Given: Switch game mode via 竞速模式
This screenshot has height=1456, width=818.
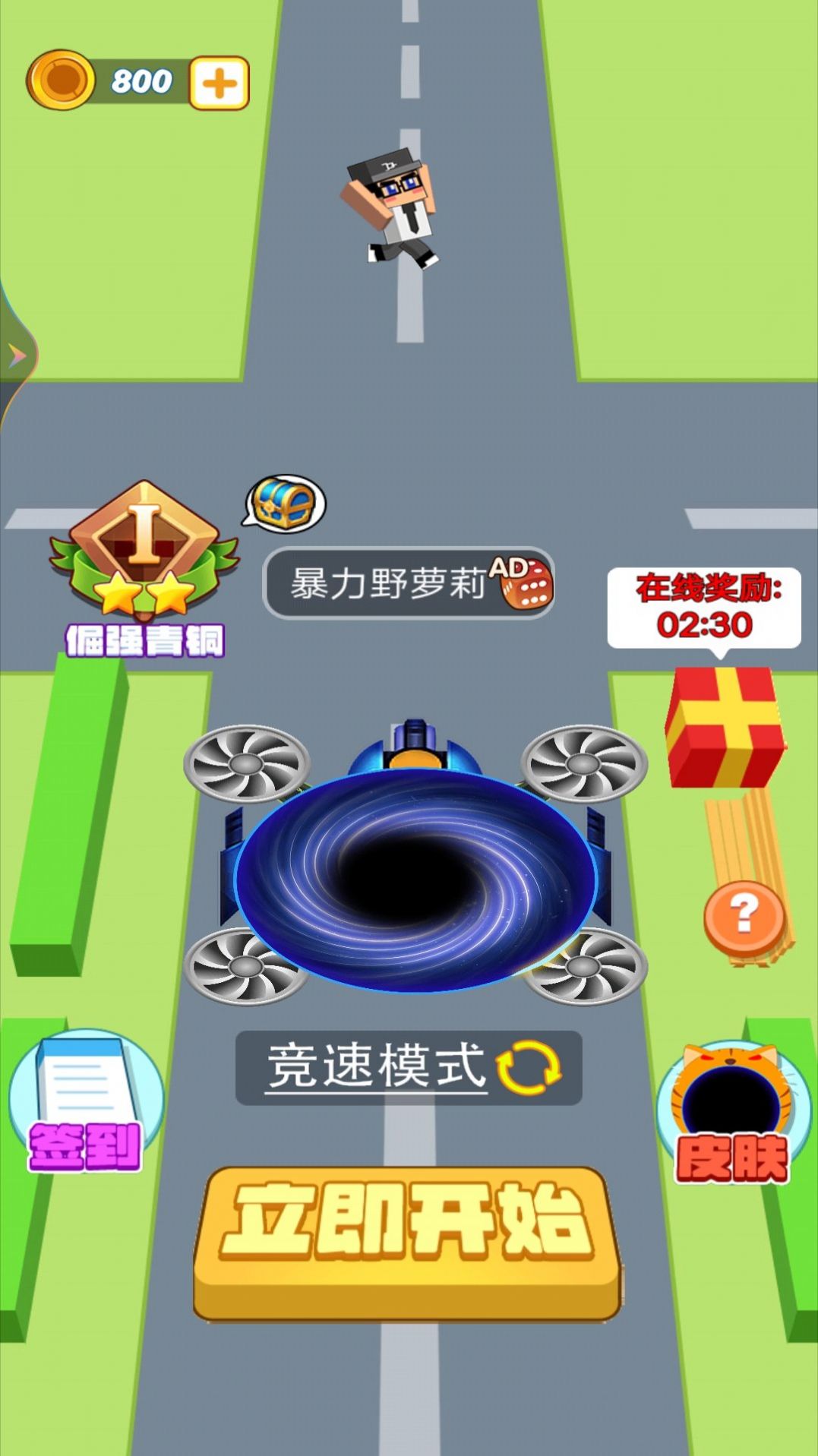Looking at the screenshot, I should 409,1067.
